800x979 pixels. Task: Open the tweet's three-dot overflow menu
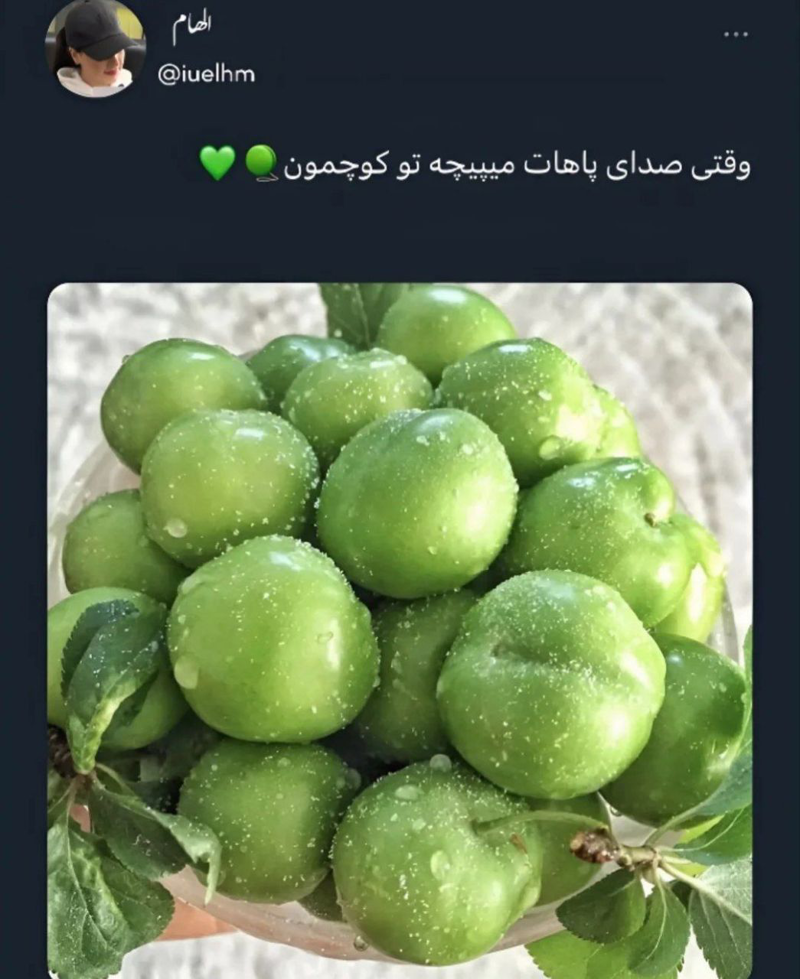click(736, 34)
